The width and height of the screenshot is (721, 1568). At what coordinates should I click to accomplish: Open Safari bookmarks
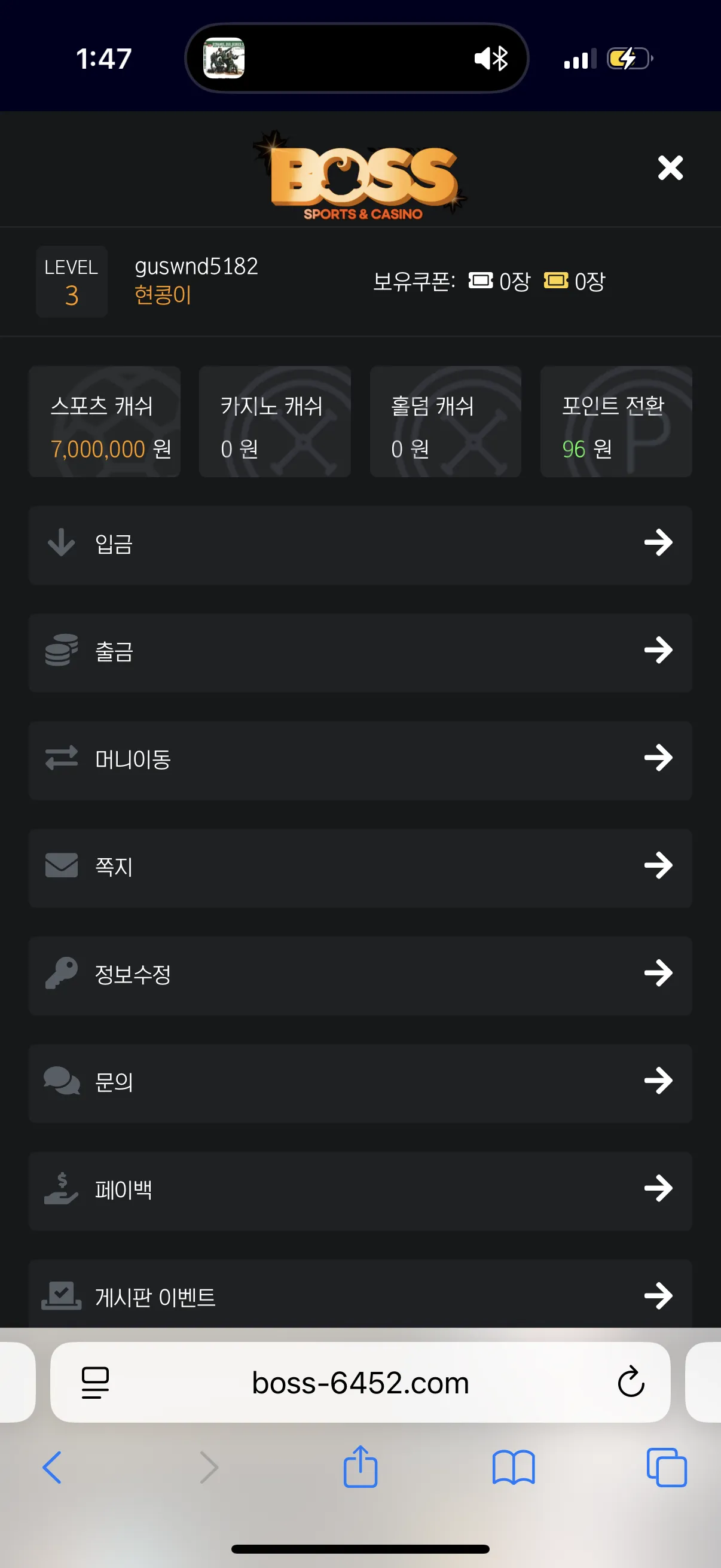click(x=514, y=1467)
